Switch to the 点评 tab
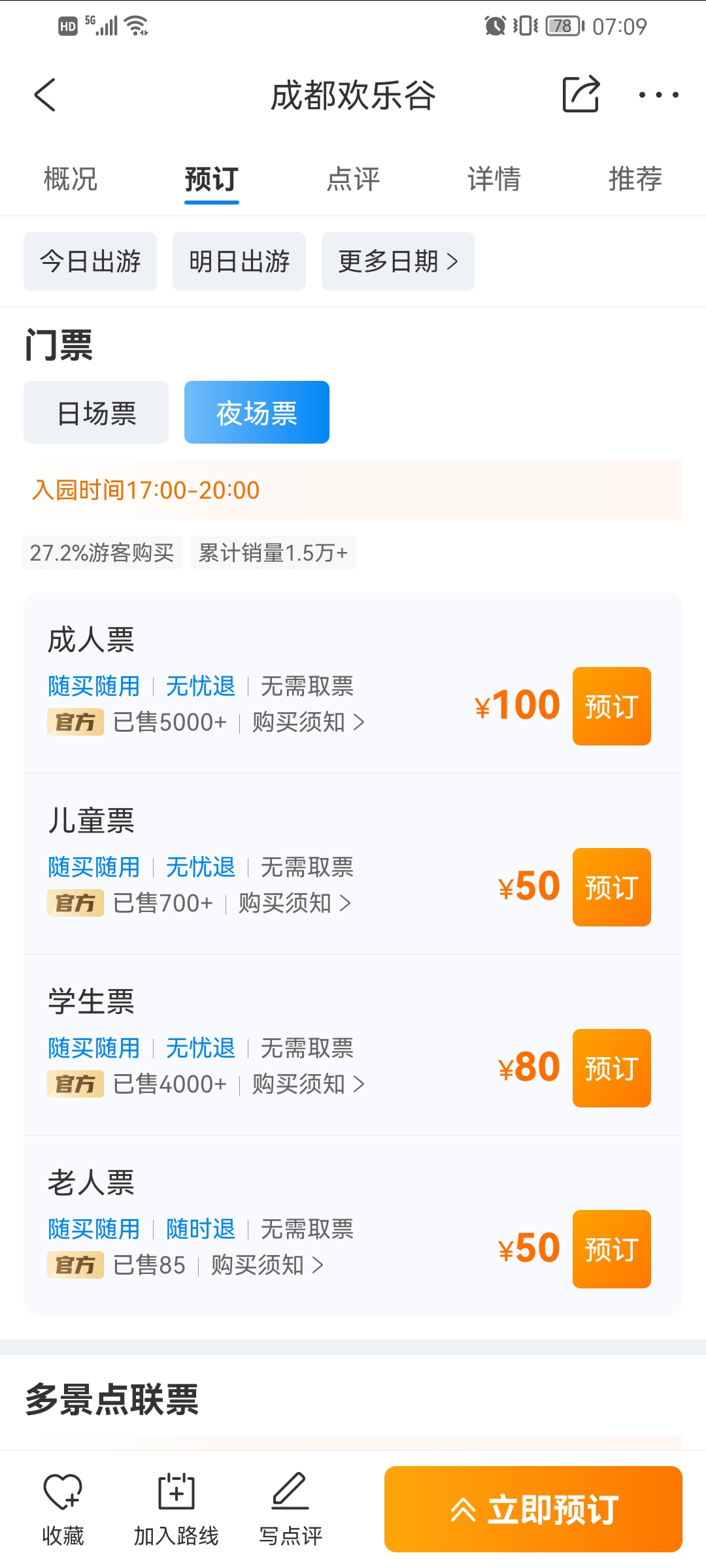This screenshot has width=706, height=1568. point(353,179)
